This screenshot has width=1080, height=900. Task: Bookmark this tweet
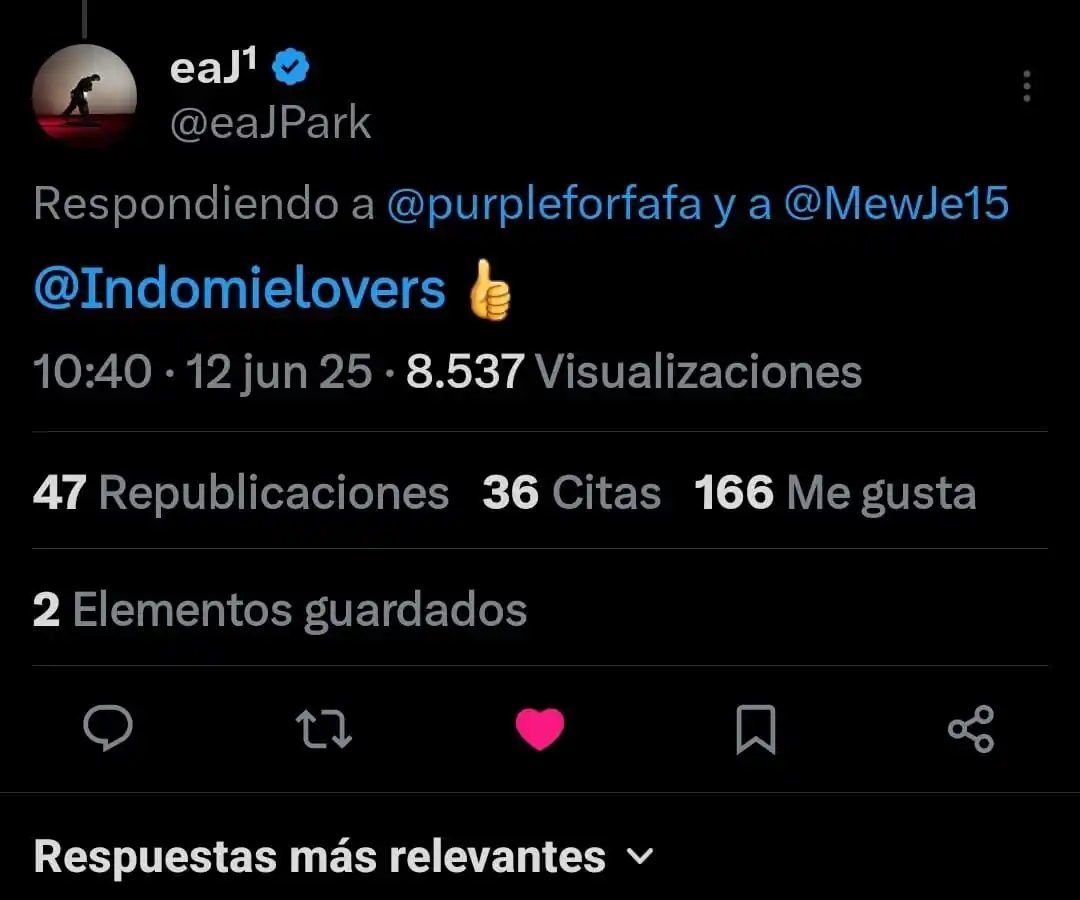click(755, 729)
